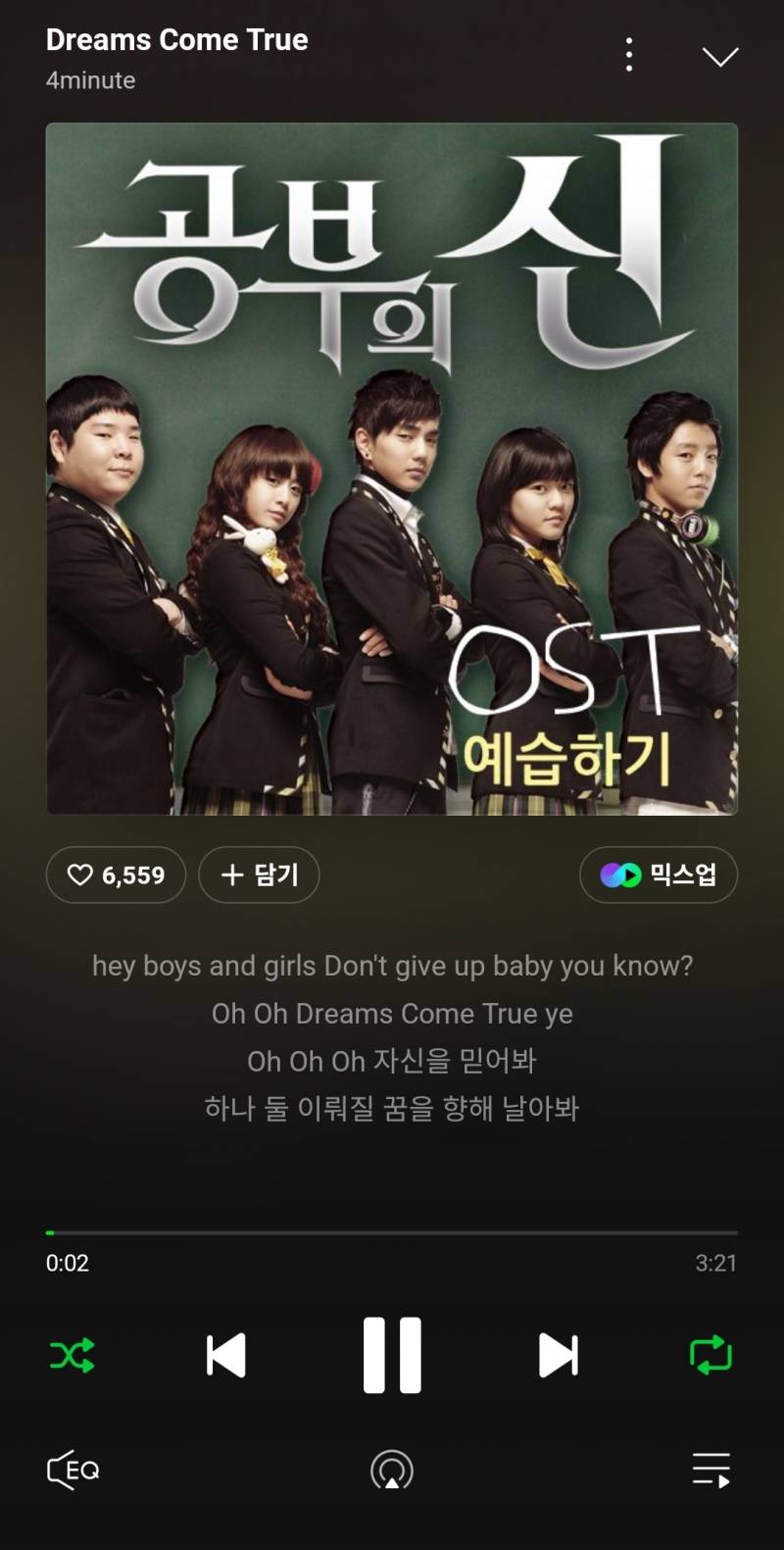Open the cast/AirPlay output icon
The image size is (784, 1550).
(x=392, y=1470)
